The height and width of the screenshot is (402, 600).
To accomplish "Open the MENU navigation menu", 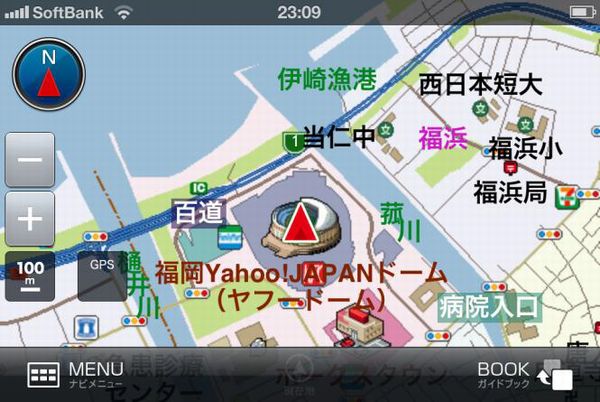I will click(75, 374).
